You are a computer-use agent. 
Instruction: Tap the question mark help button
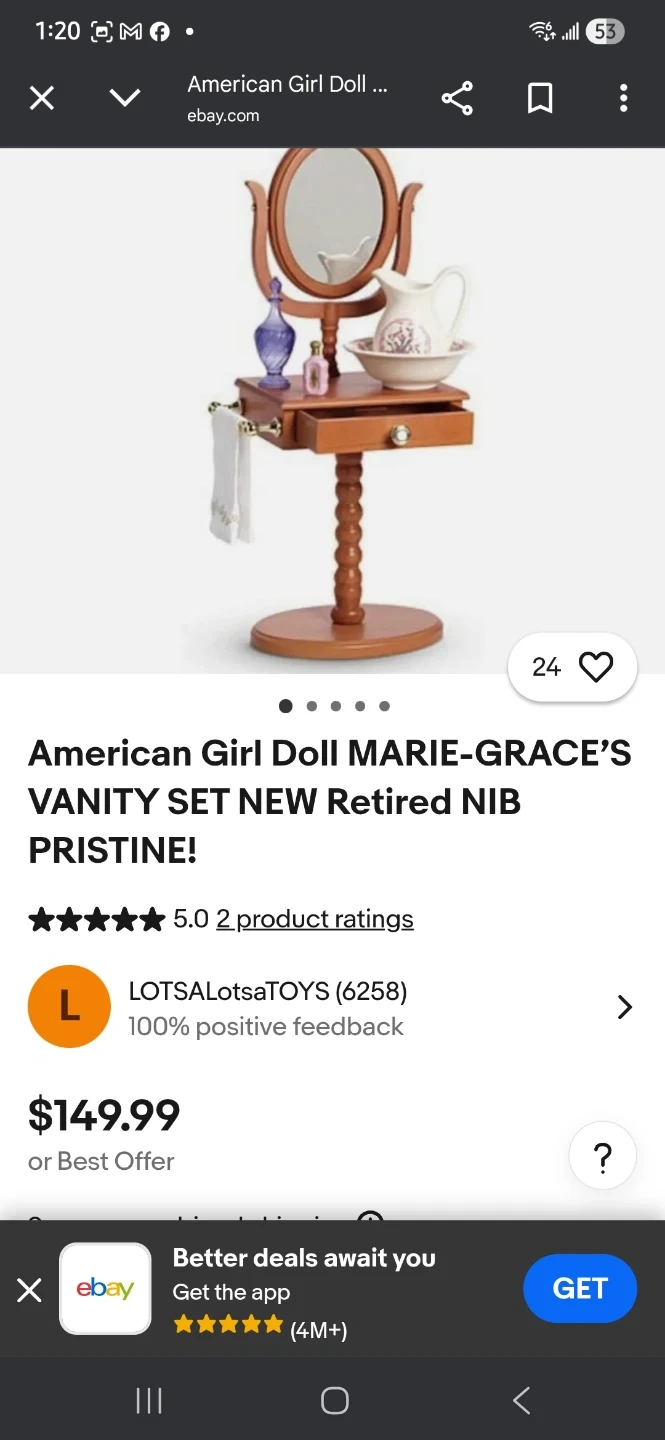coord(602,1157)
